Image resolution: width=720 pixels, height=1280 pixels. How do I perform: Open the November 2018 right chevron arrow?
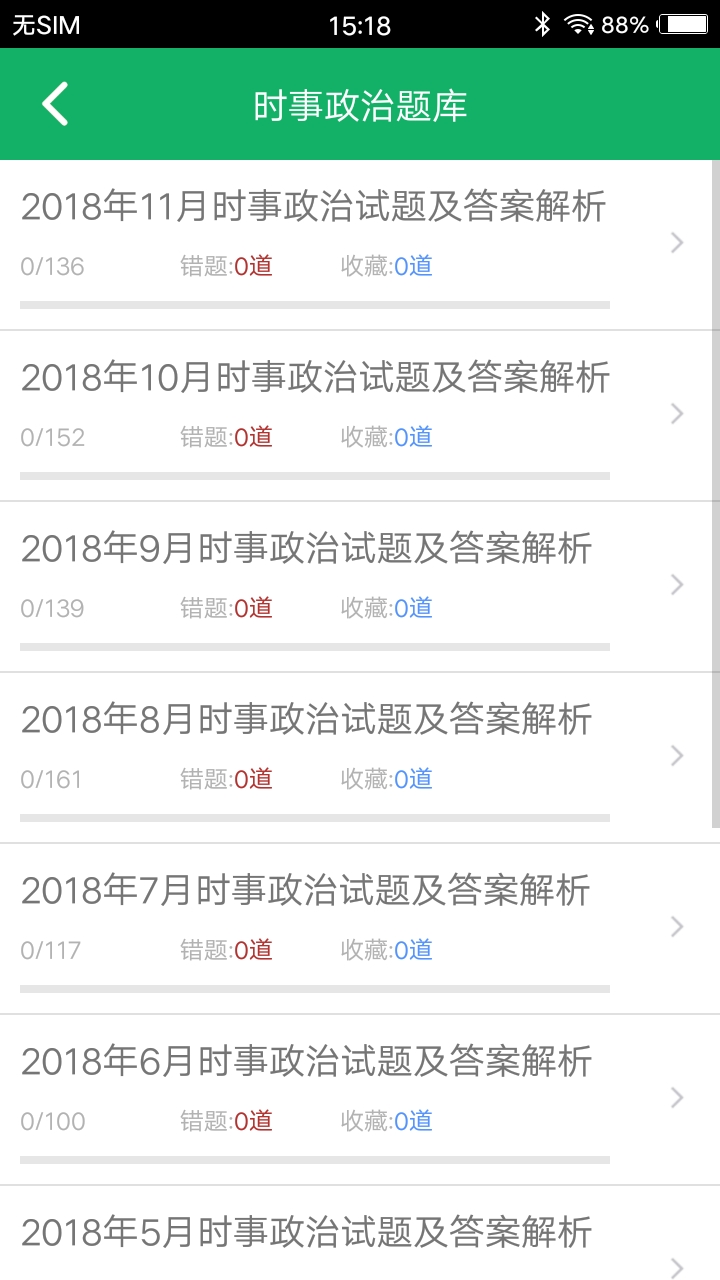(676, 243)
